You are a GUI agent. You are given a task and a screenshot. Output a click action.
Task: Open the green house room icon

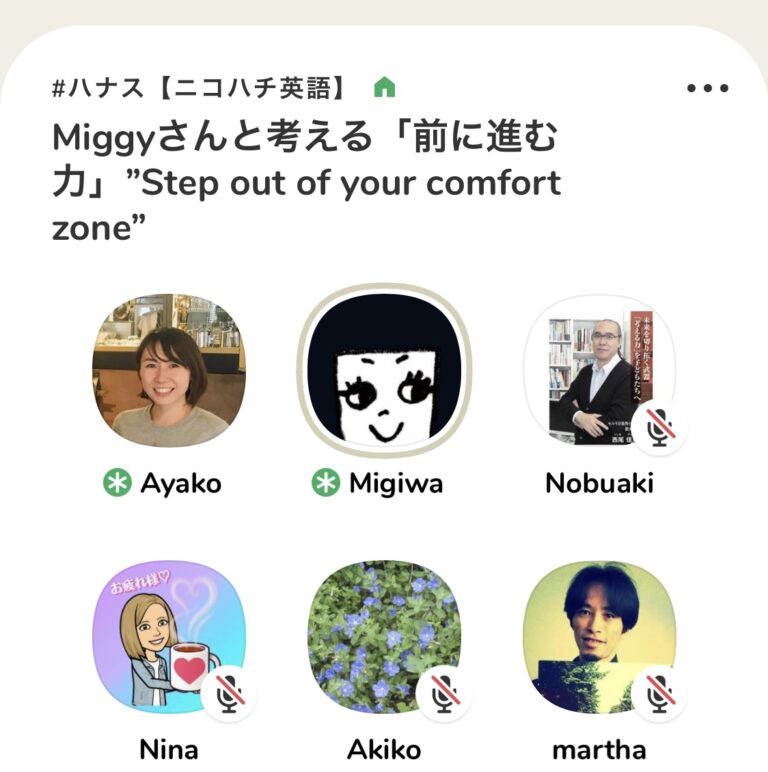click(385, 88)
